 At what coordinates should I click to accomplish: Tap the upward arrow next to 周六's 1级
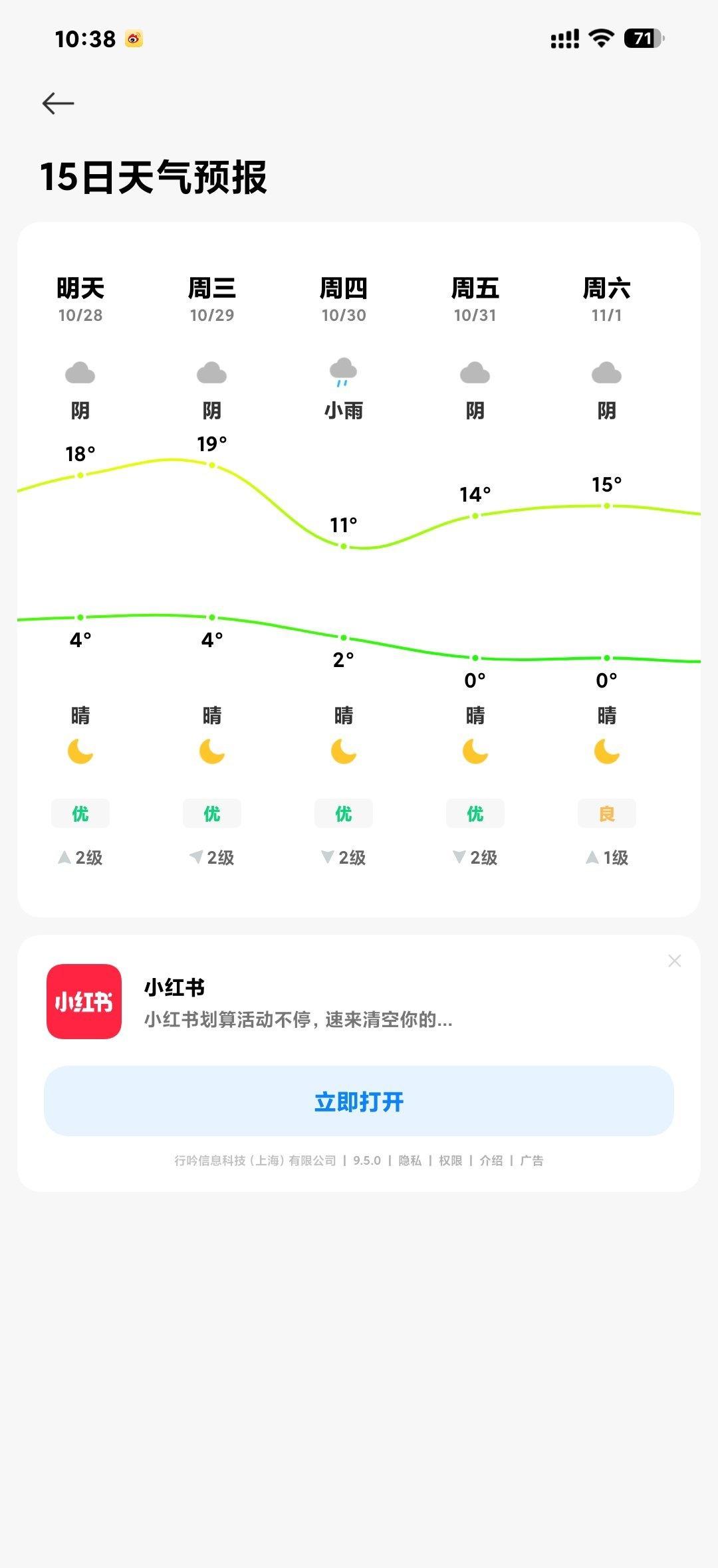[590, 857]
